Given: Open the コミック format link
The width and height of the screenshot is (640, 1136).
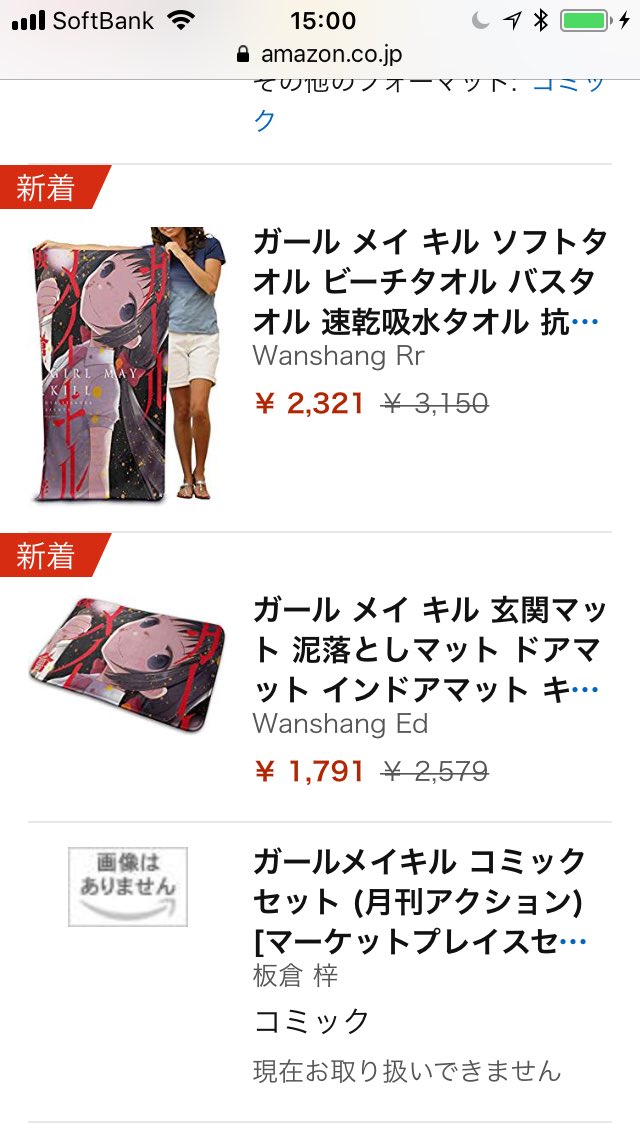Looking at the screenshot, I should (x=430, y=100).
